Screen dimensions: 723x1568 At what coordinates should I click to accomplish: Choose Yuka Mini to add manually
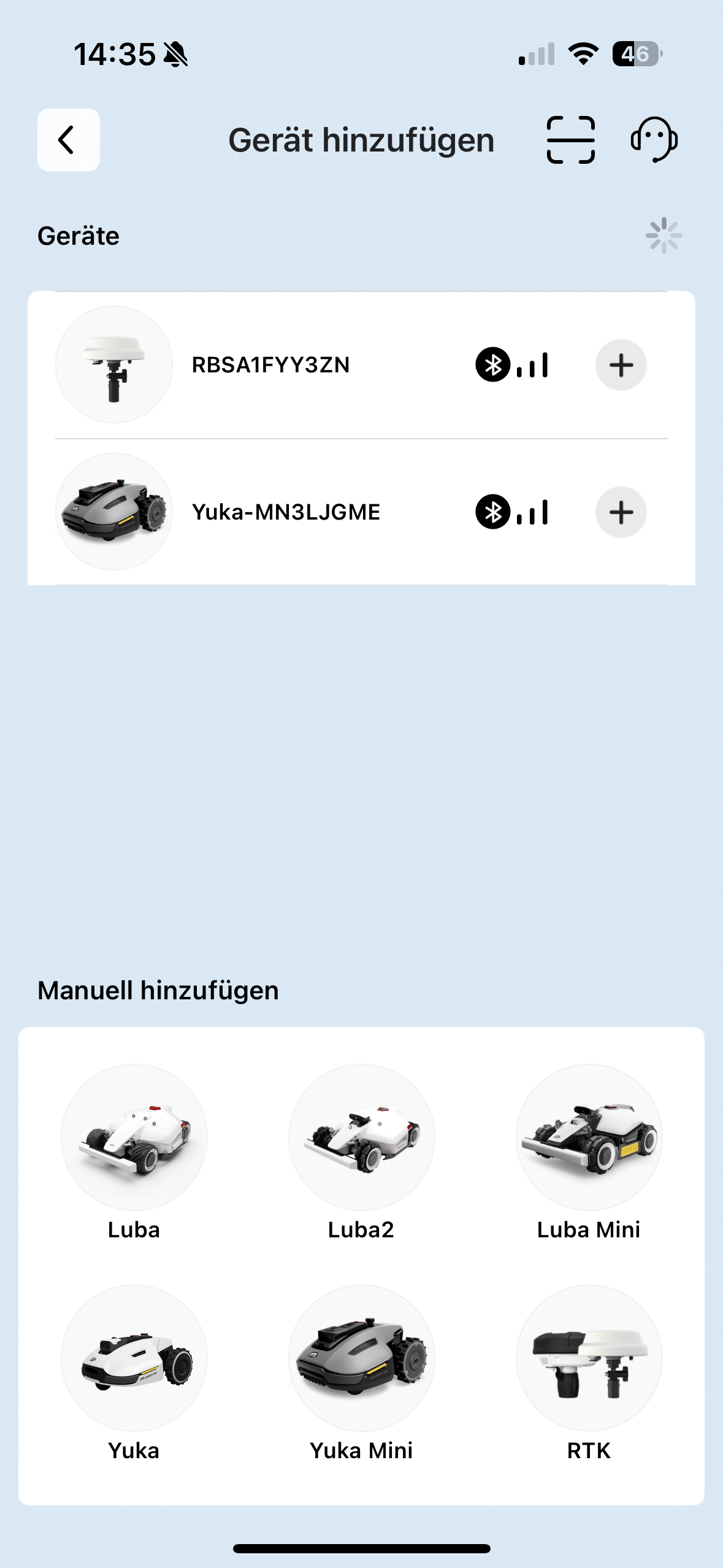click(361, 1359)
